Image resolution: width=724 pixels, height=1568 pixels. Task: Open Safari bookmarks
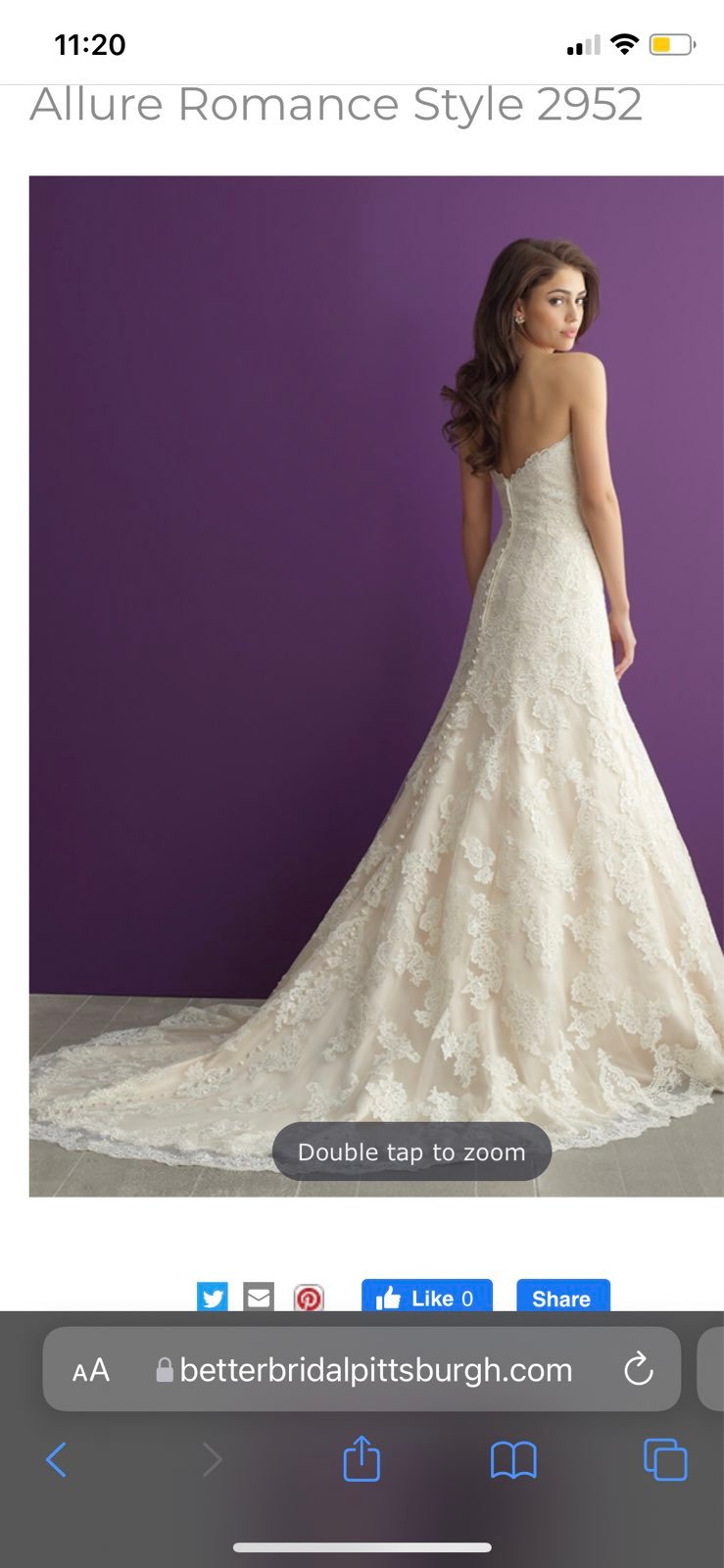(513, 1460)
